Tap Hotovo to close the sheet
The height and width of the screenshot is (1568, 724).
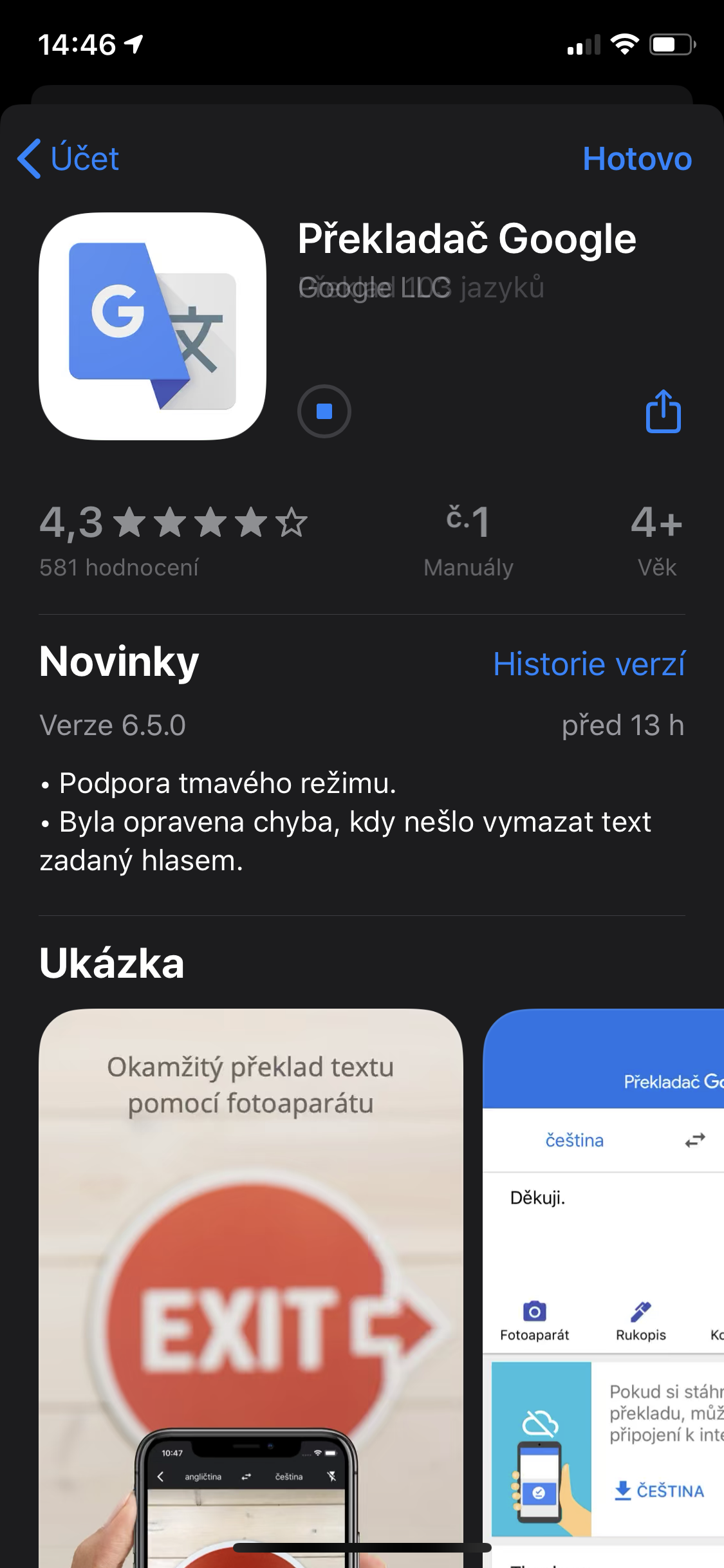click(636, 158)
